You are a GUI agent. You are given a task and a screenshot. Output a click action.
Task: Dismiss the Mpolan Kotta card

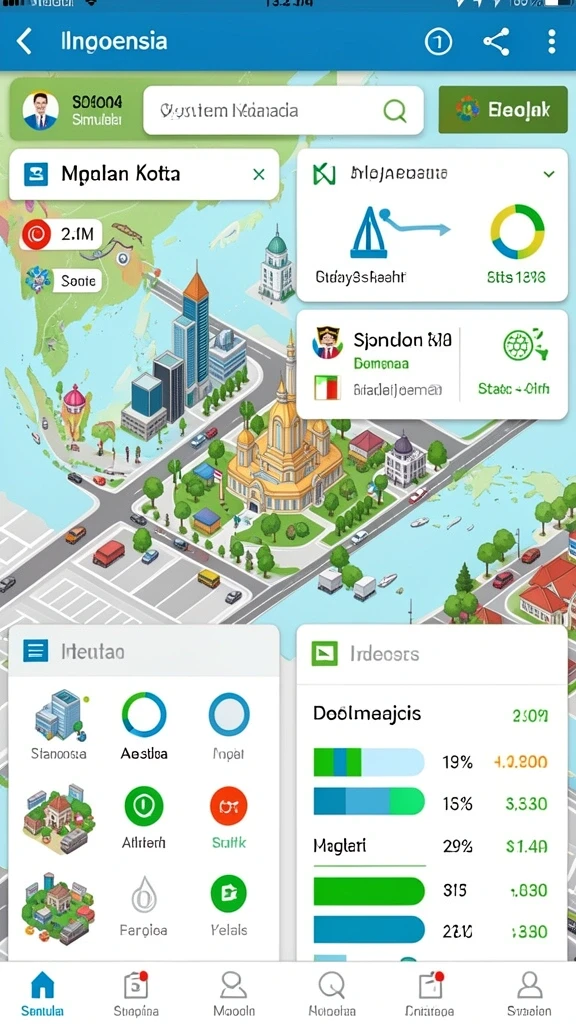coord(259,174)
